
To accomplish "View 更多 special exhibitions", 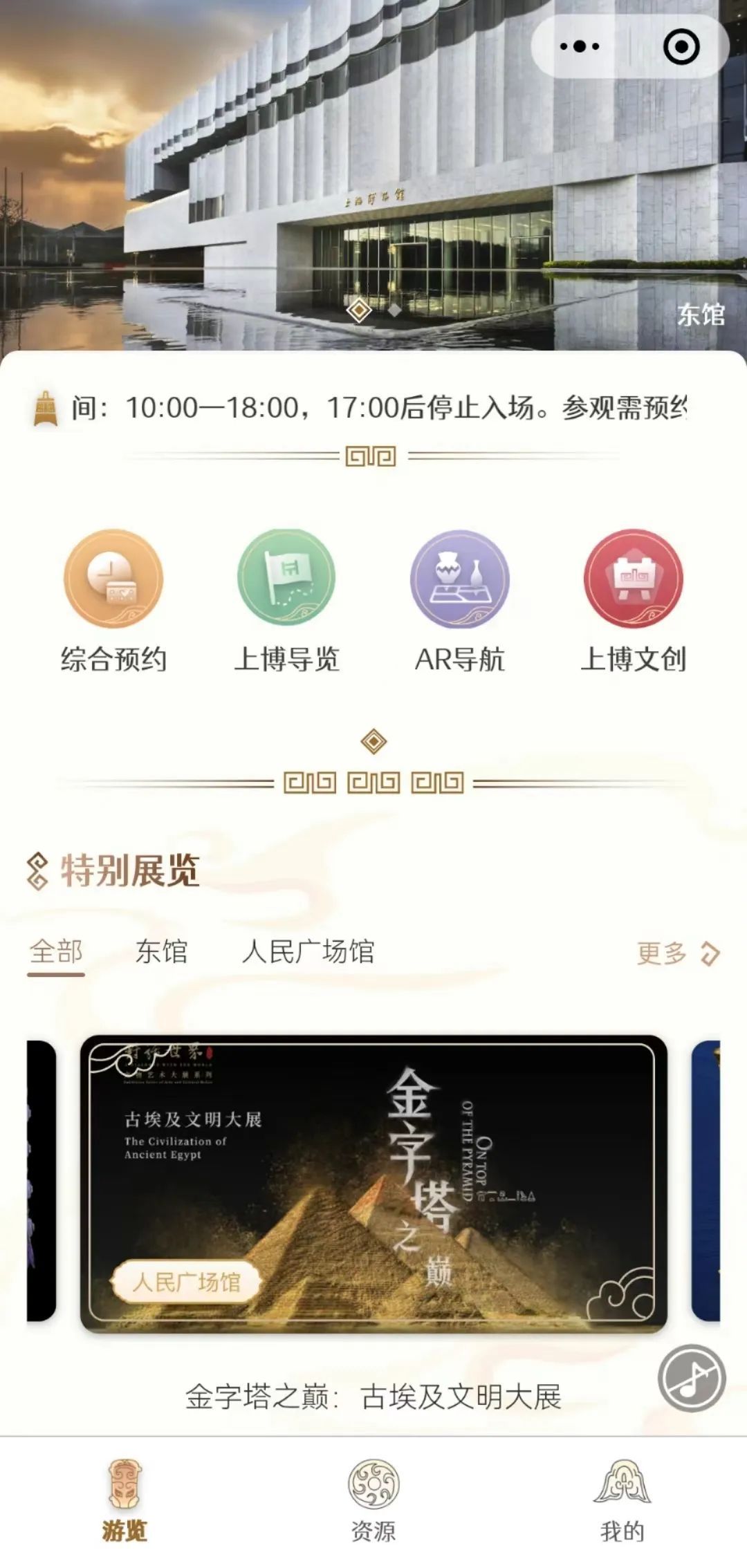I will click(677, 953).
